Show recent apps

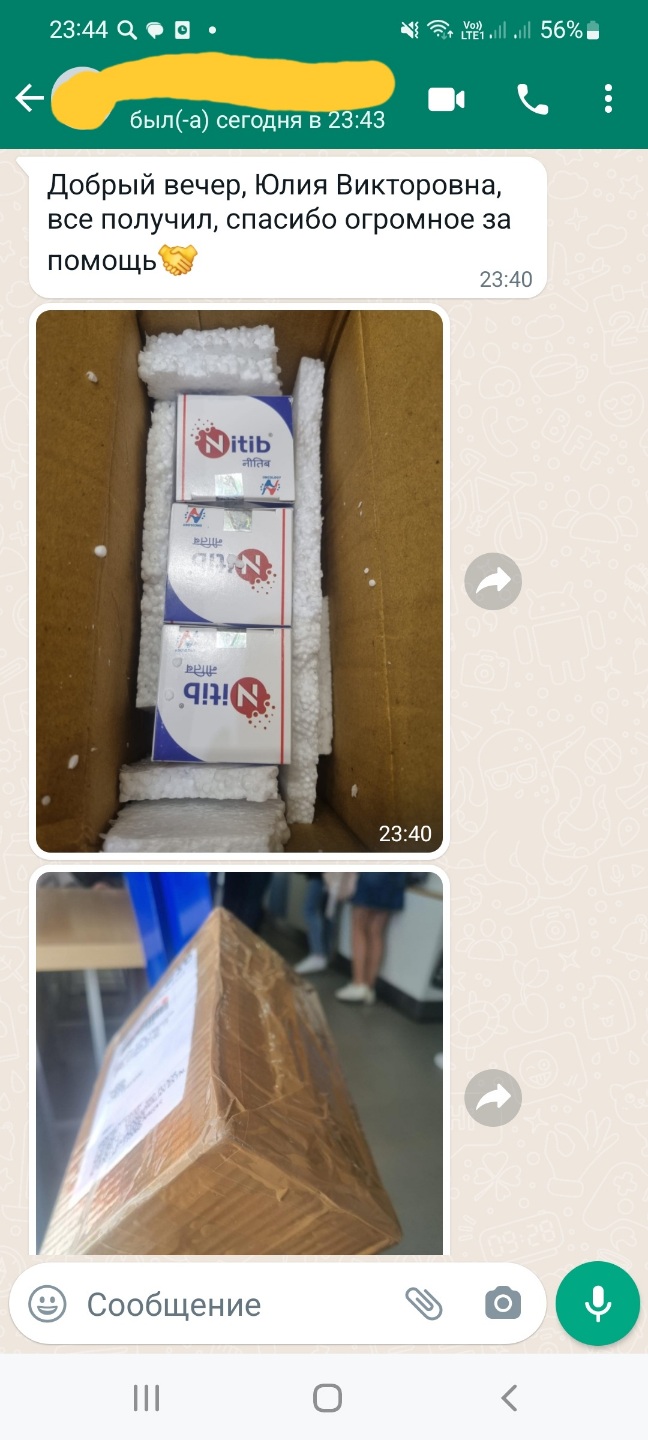tap(146, 1398)
